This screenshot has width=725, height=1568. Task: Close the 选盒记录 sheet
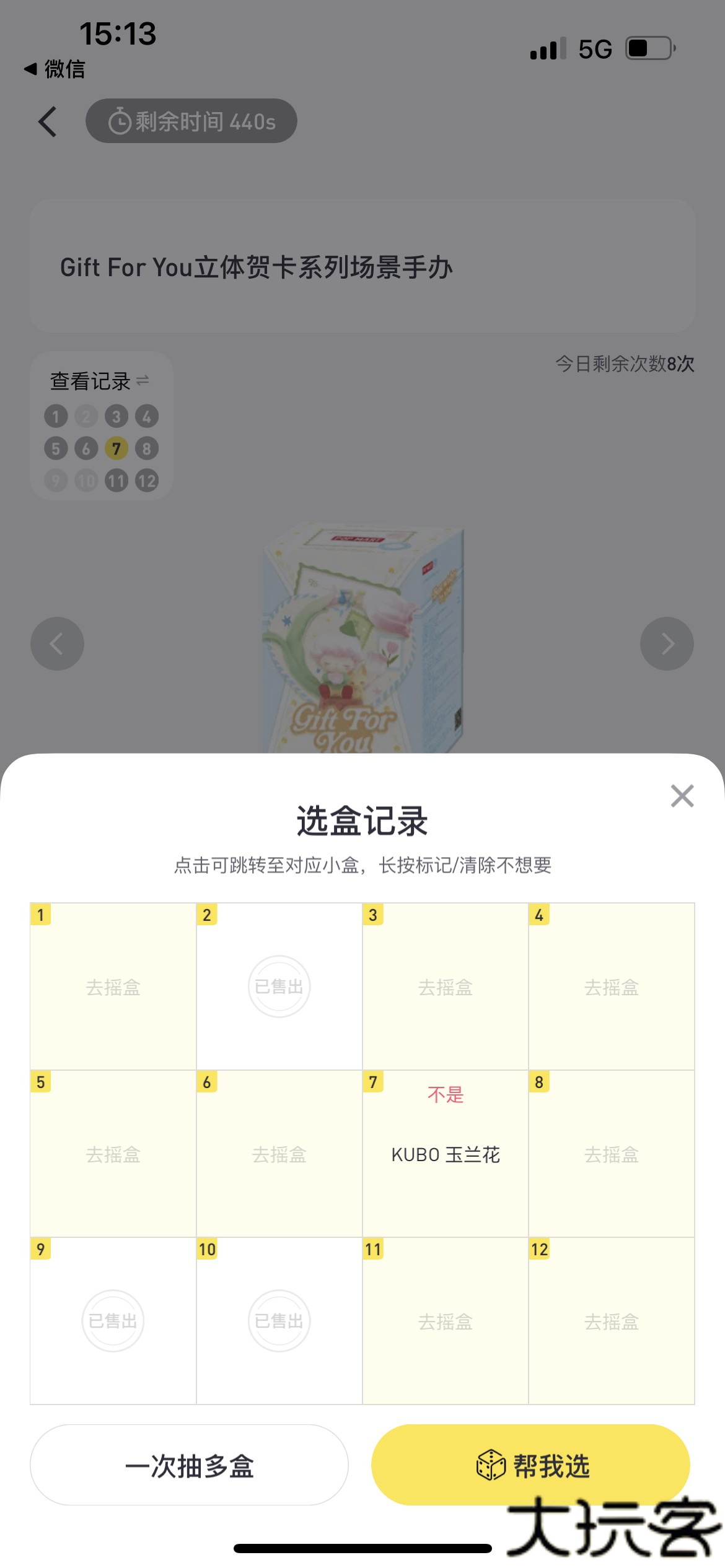click(682, 796)
